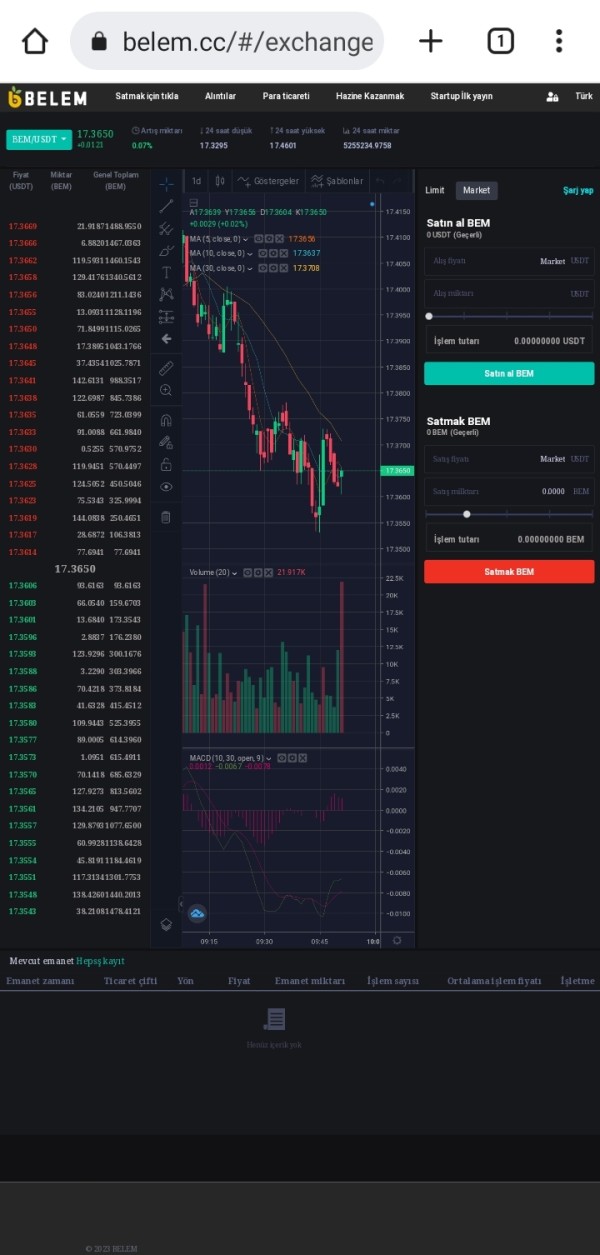Open the browser overflow menu
This screenshot has height=1255, width=600.
click(559, 41)
